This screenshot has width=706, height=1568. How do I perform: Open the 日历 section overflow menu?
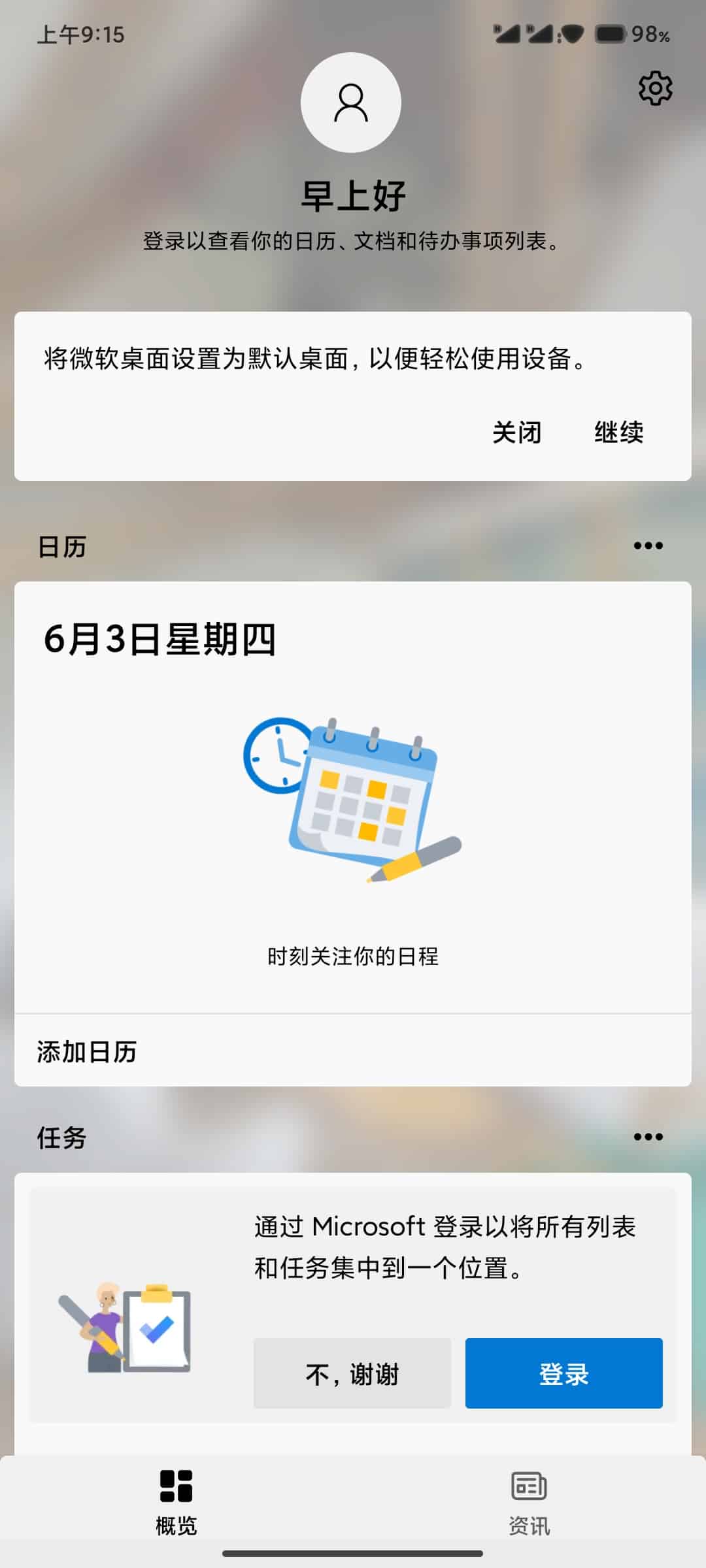[648, 546]
